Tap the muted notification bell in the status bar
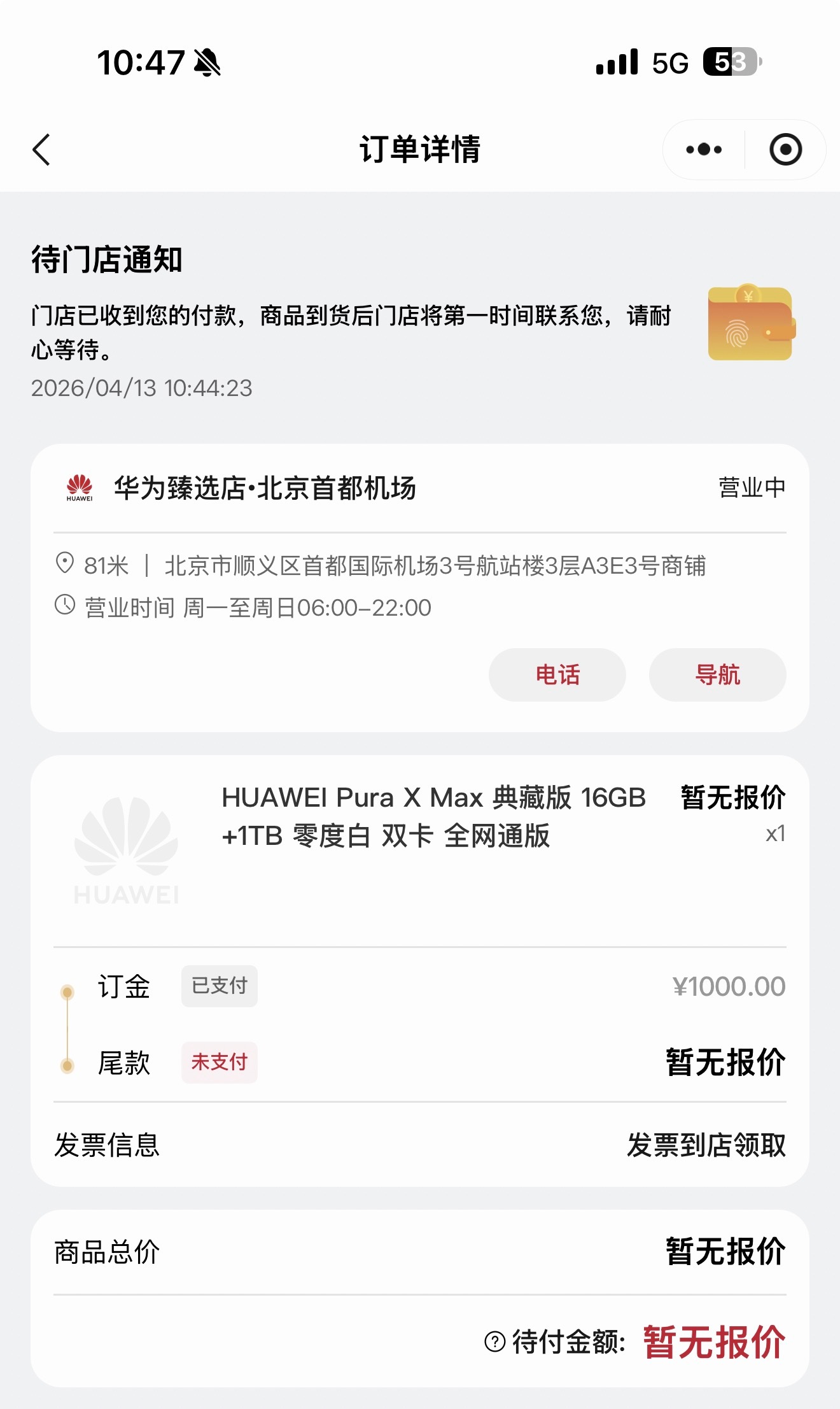840x1409 pixels. 207,63
